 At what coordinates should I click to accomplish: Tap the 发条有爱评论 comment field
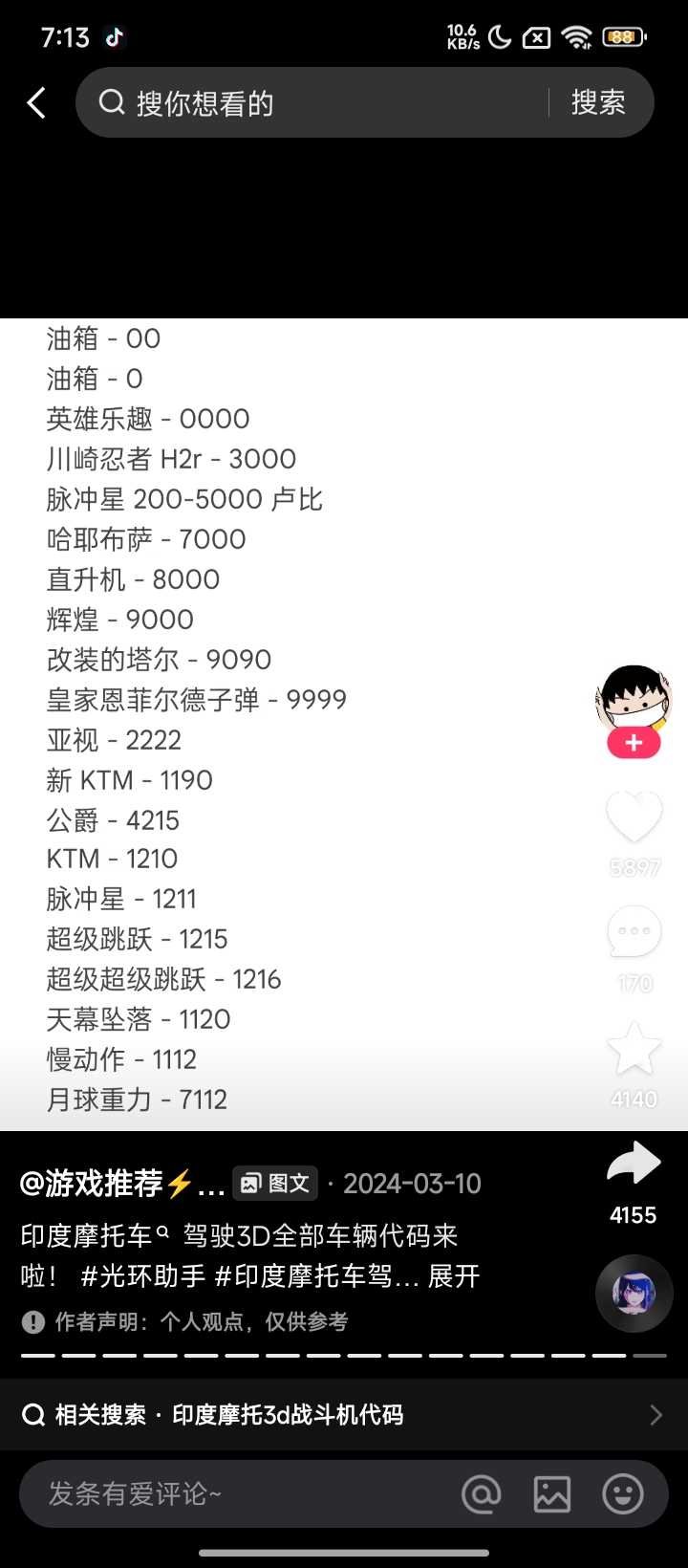pos(239,1493)
